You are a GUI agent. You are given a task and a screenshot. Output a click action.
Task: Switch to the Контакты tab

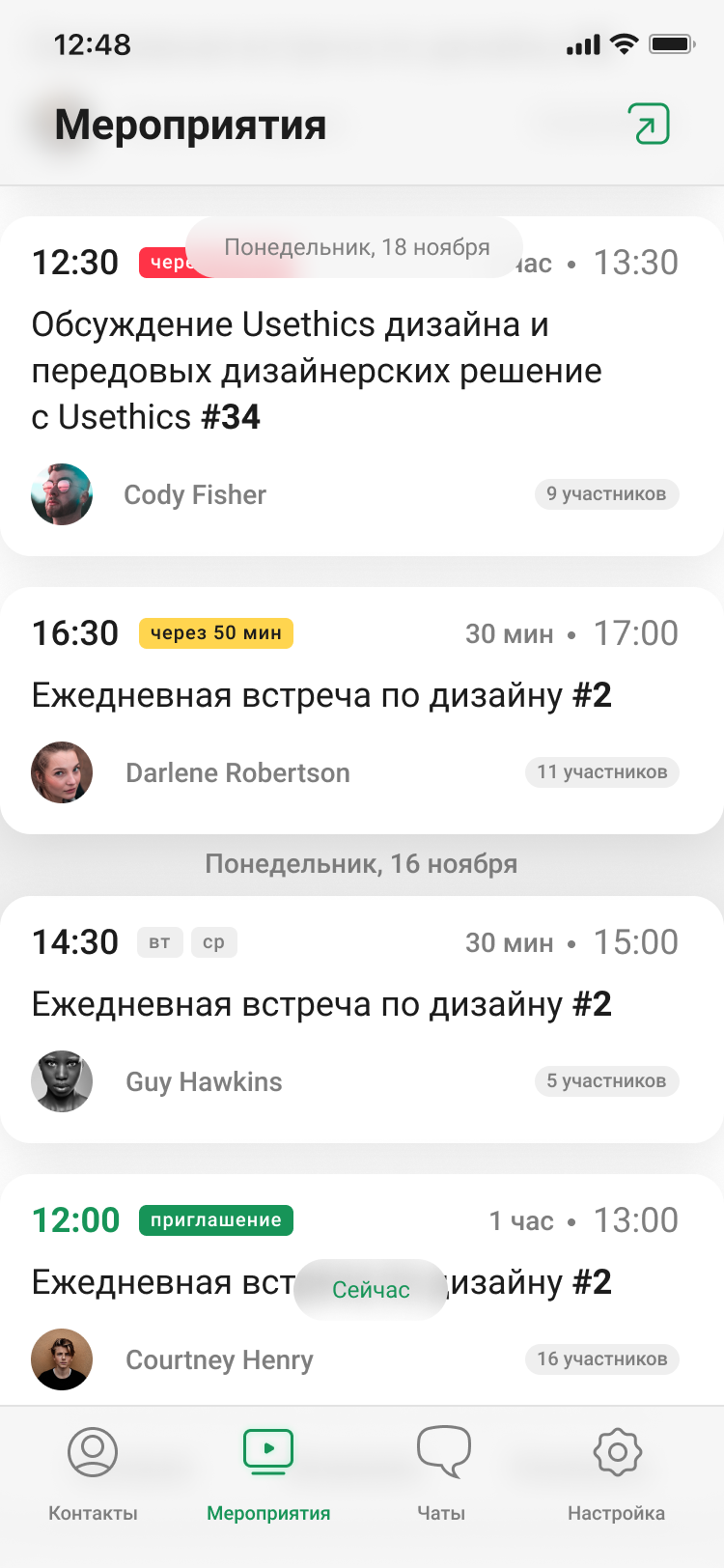click(93, 1473)
